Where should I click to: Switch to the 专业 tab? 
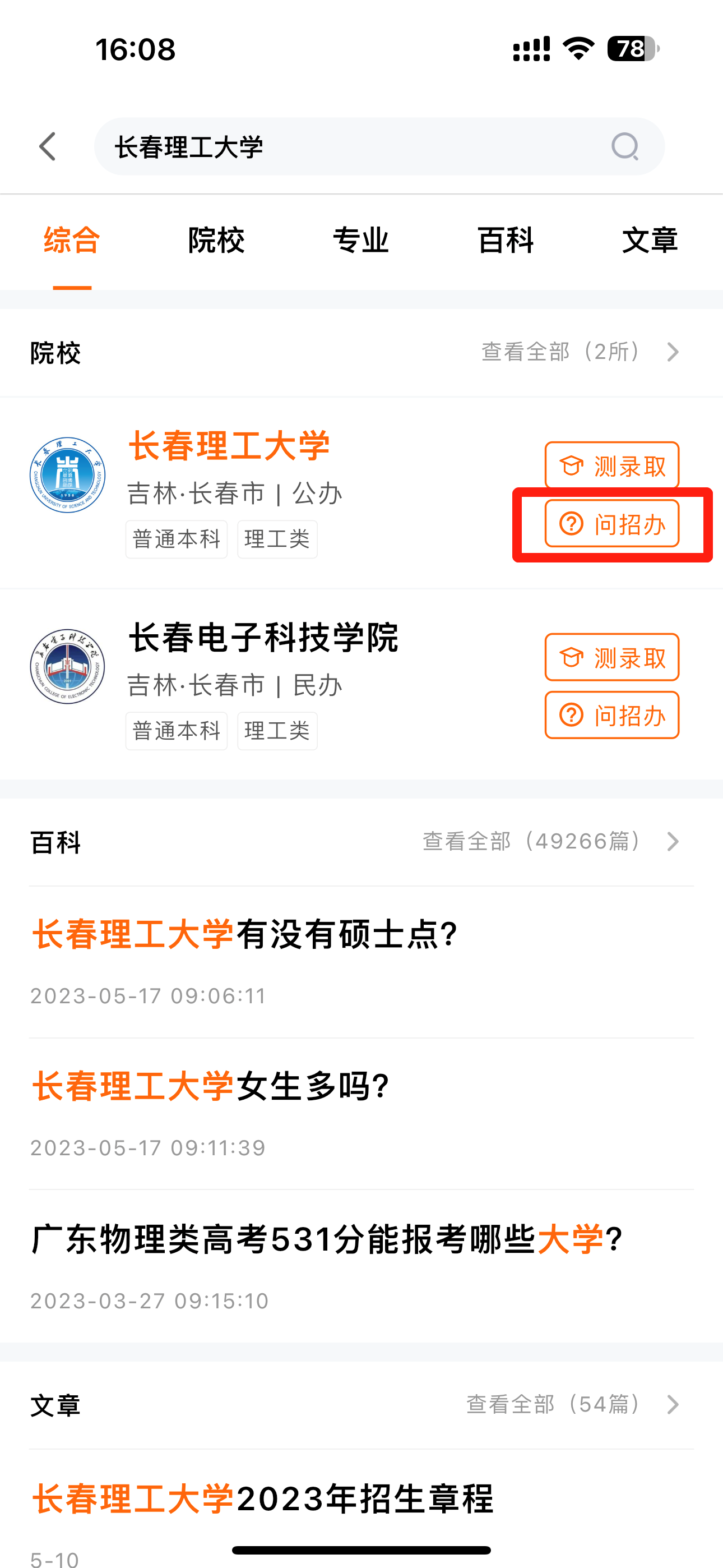pyautogui.click(x=360, y=241)
